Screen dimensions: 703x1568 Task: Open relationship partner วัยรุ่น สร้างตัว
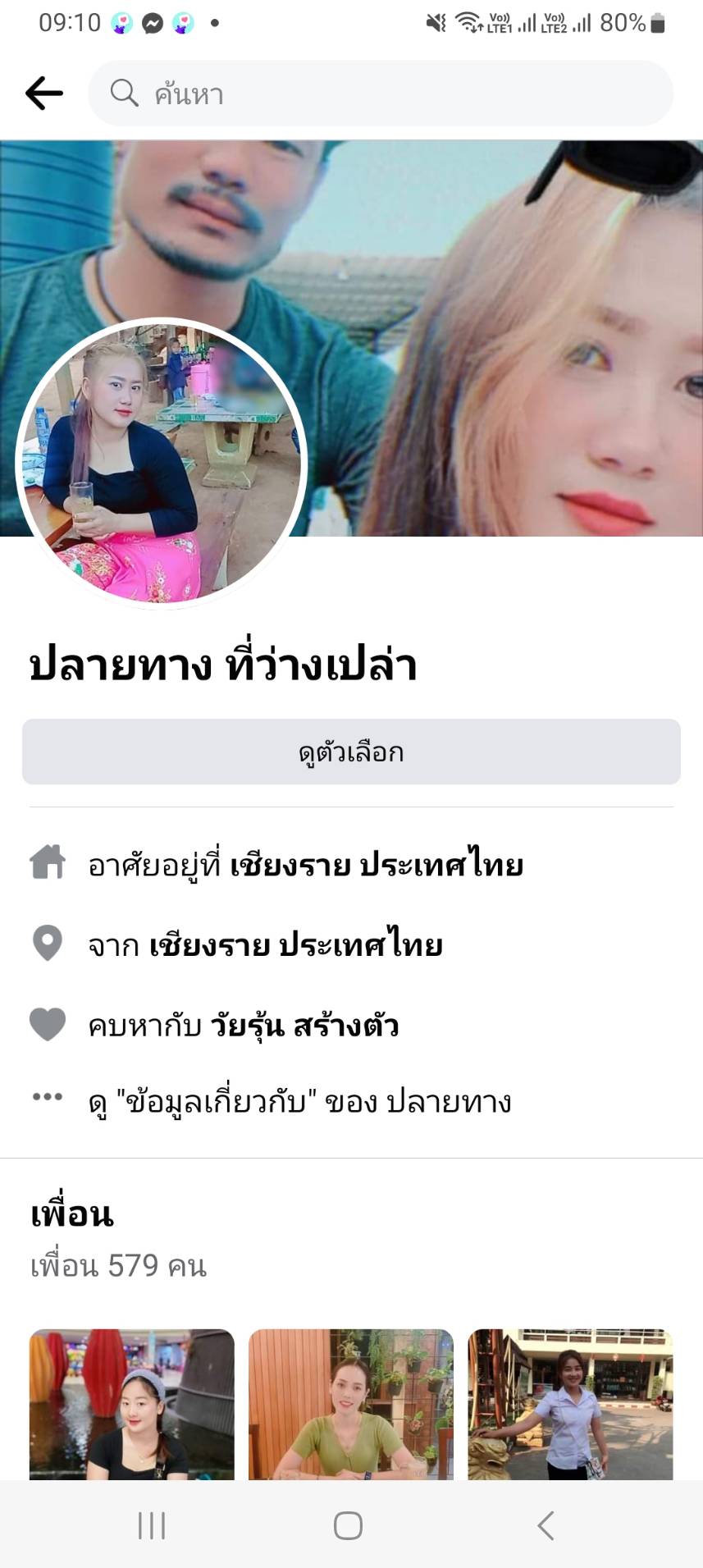coord(304,1026)
